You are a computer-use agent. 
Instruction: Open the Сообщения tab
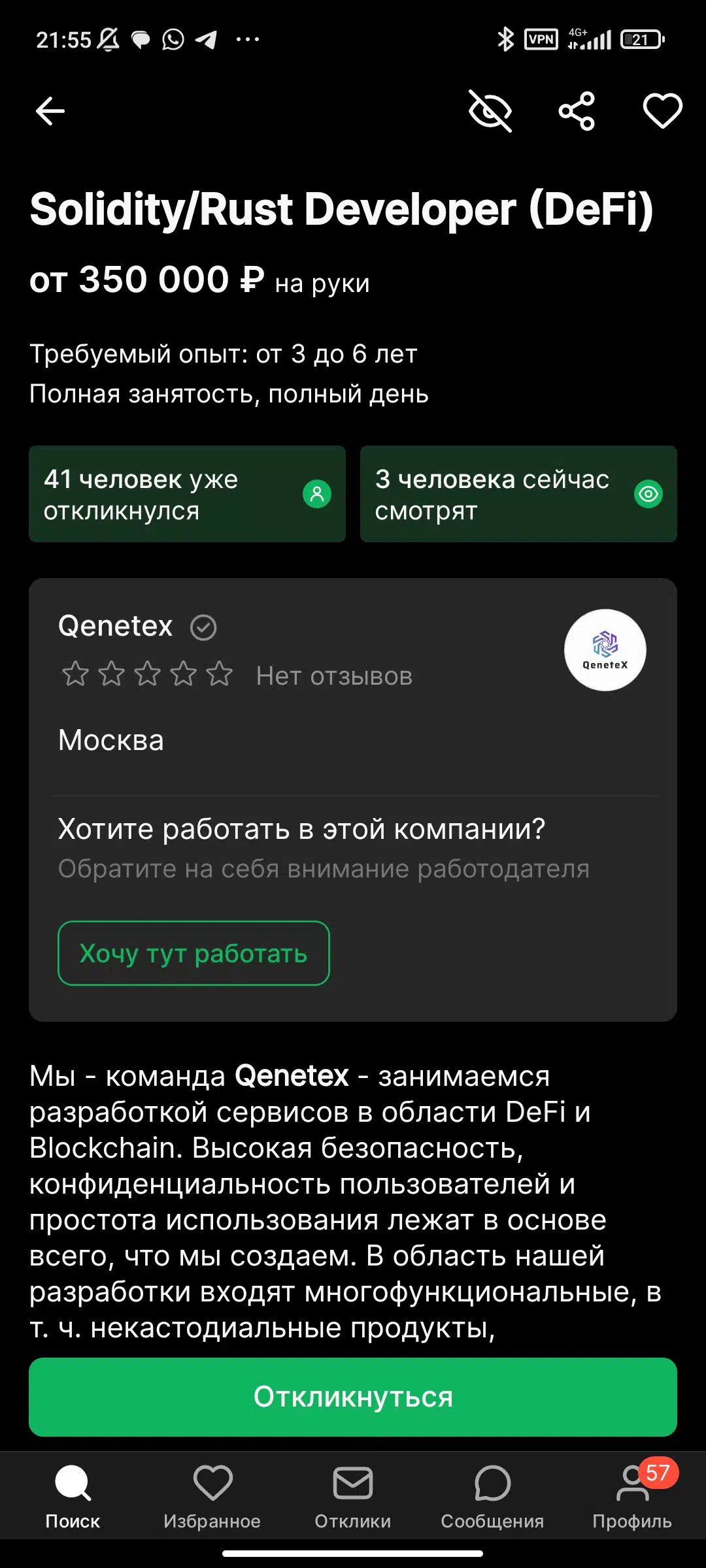(492, 1497)
